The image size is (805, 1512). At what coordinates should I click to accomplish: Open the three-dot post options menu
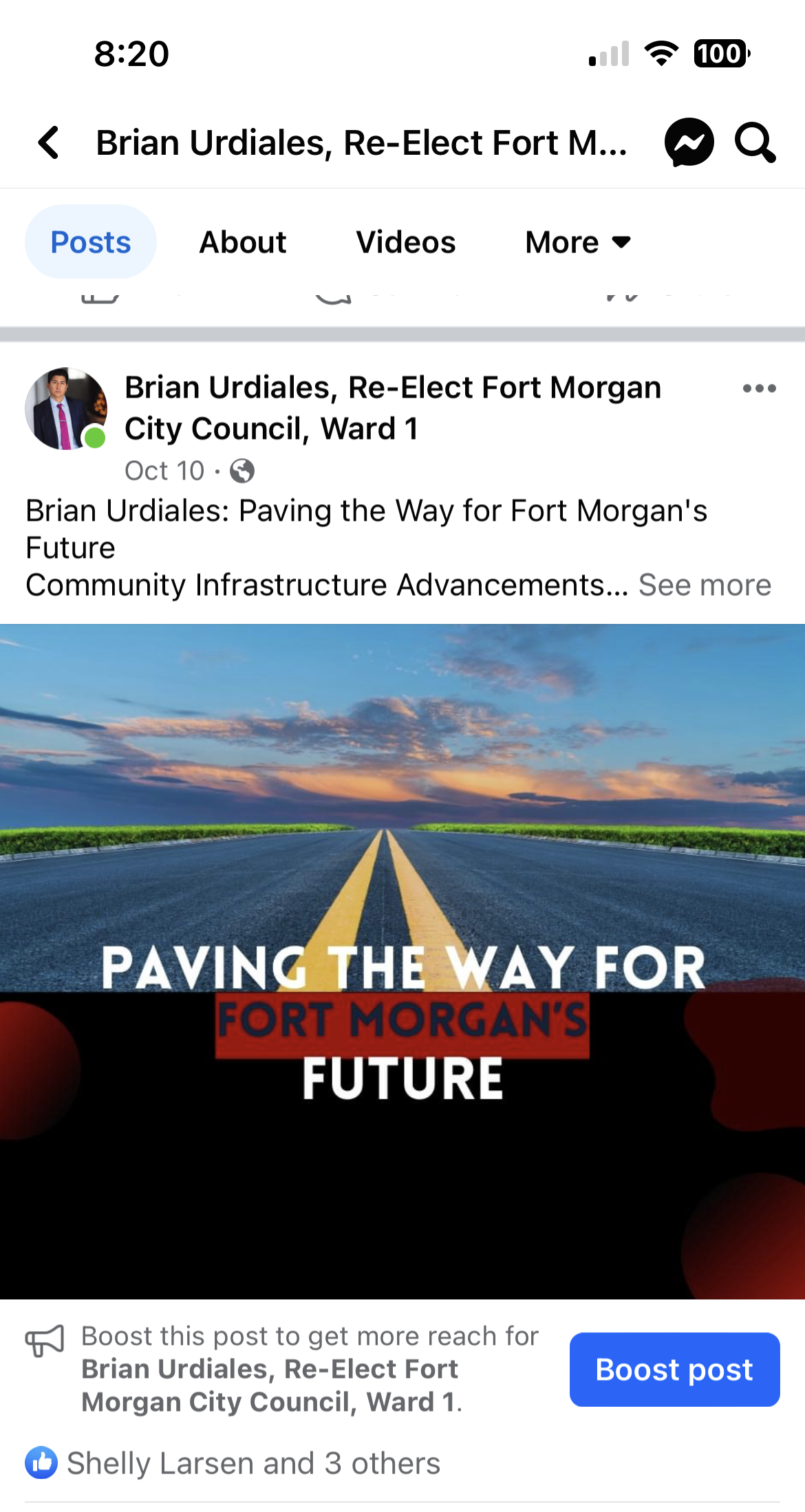tap(759, 389)
